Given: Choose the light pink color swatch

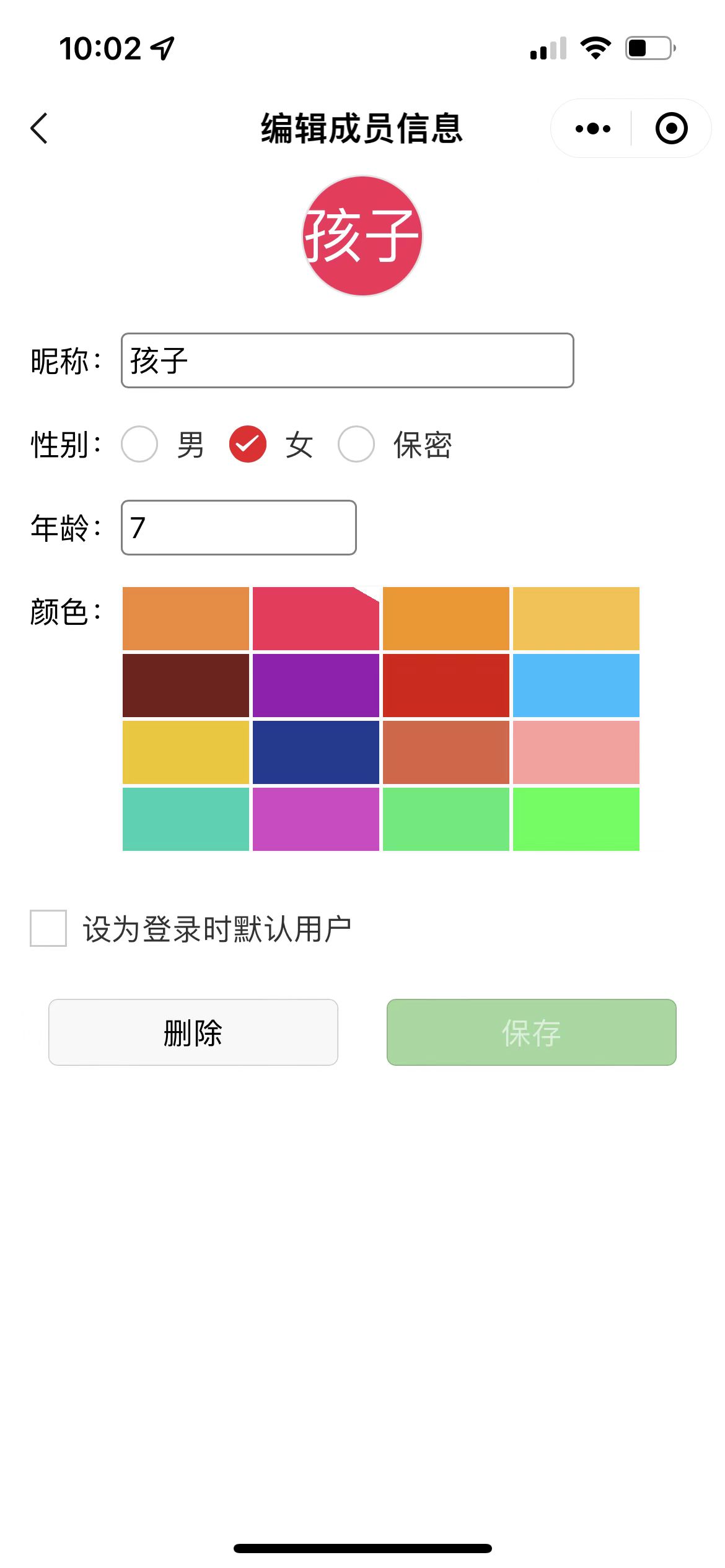Looking at the screenshot, I should click(576, 752).
